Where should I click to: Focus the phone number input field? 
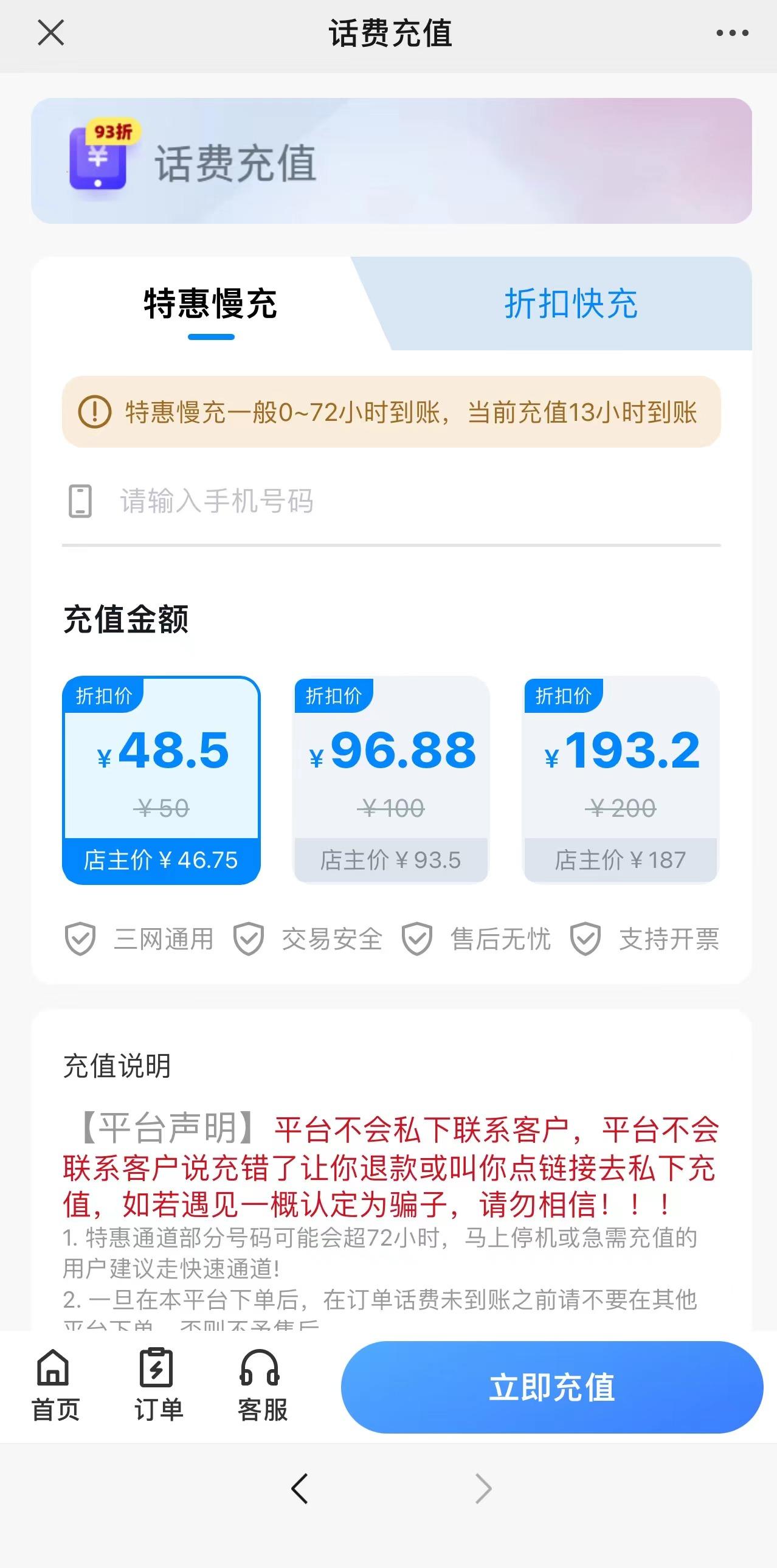click(x=390, y=502)
